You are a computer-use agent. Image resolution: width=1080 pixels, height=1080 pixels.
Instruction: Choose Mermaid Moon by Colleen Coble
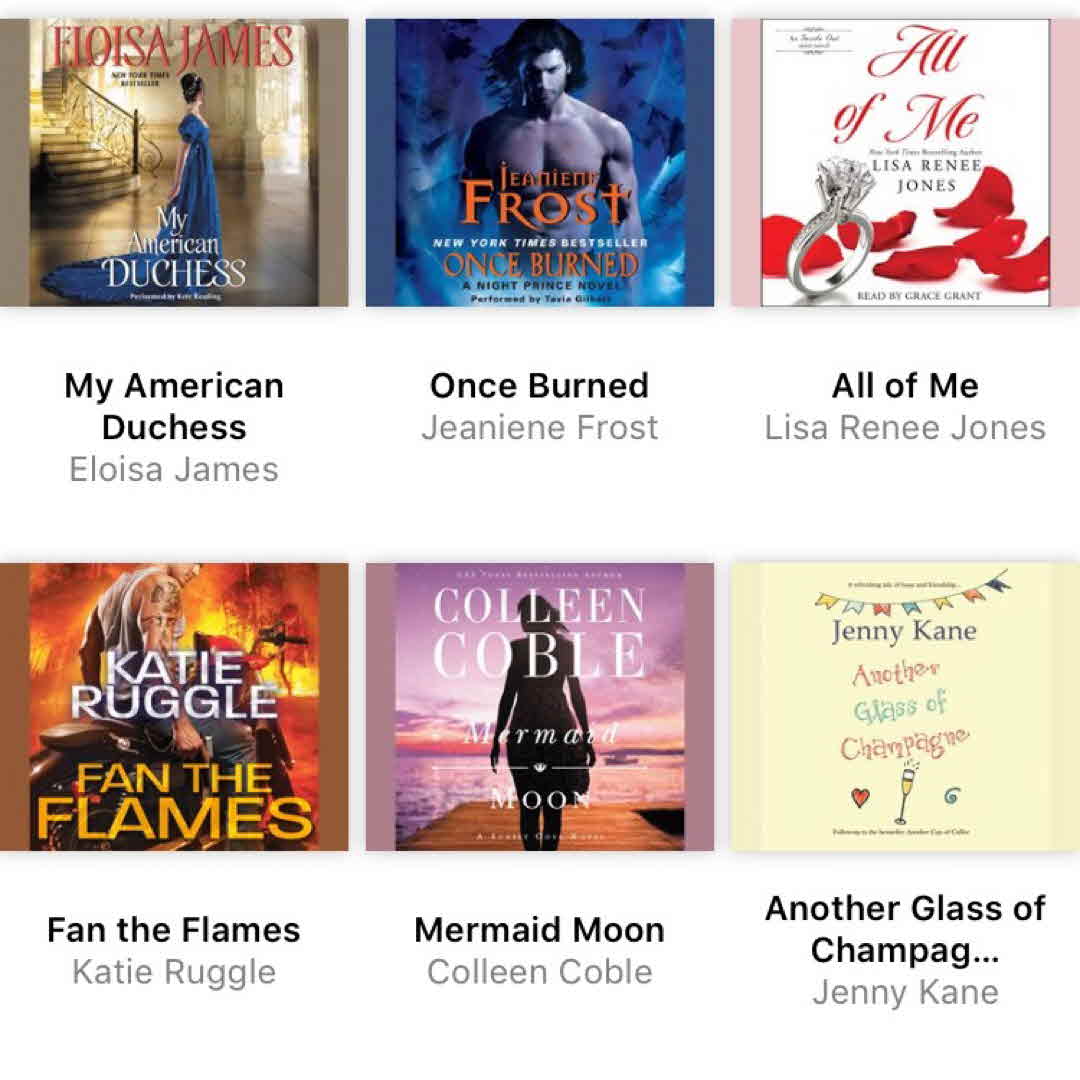point(539,706)
